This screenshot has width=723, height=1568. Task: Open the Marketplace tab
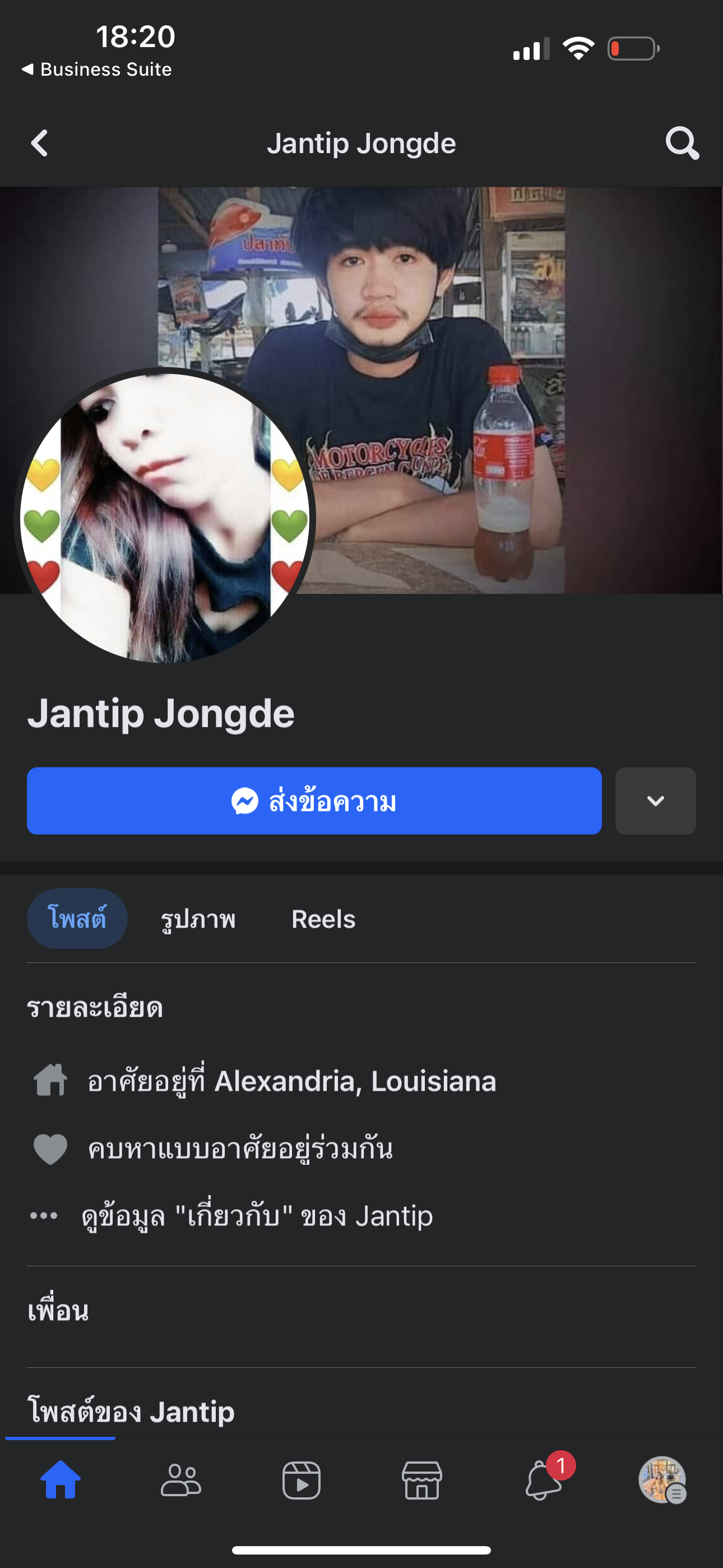tap(421, 1480)
